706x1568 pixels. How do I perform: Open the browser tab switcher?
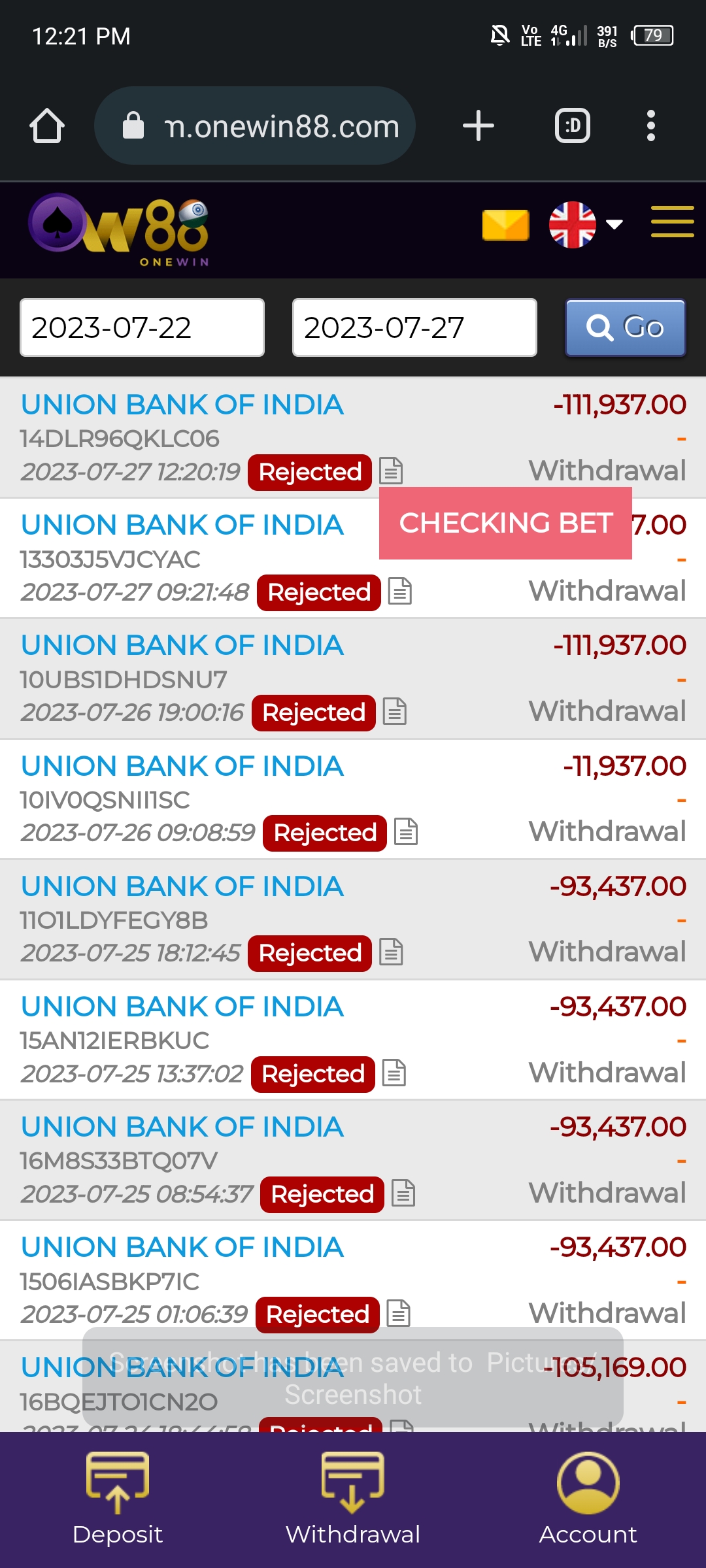click(x=572, y=125)
